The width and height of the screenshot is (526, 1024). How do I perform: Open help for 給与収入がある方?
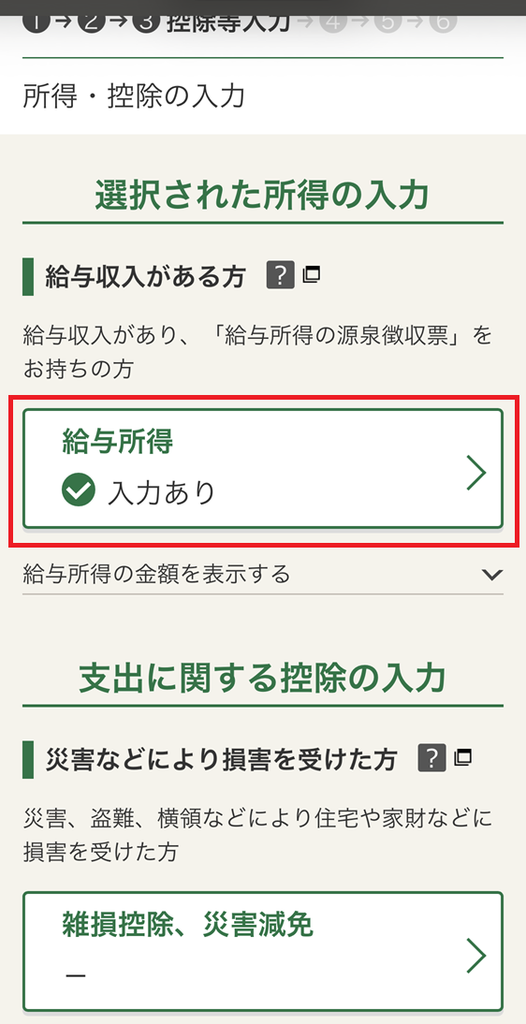click(x=281, y=276)
